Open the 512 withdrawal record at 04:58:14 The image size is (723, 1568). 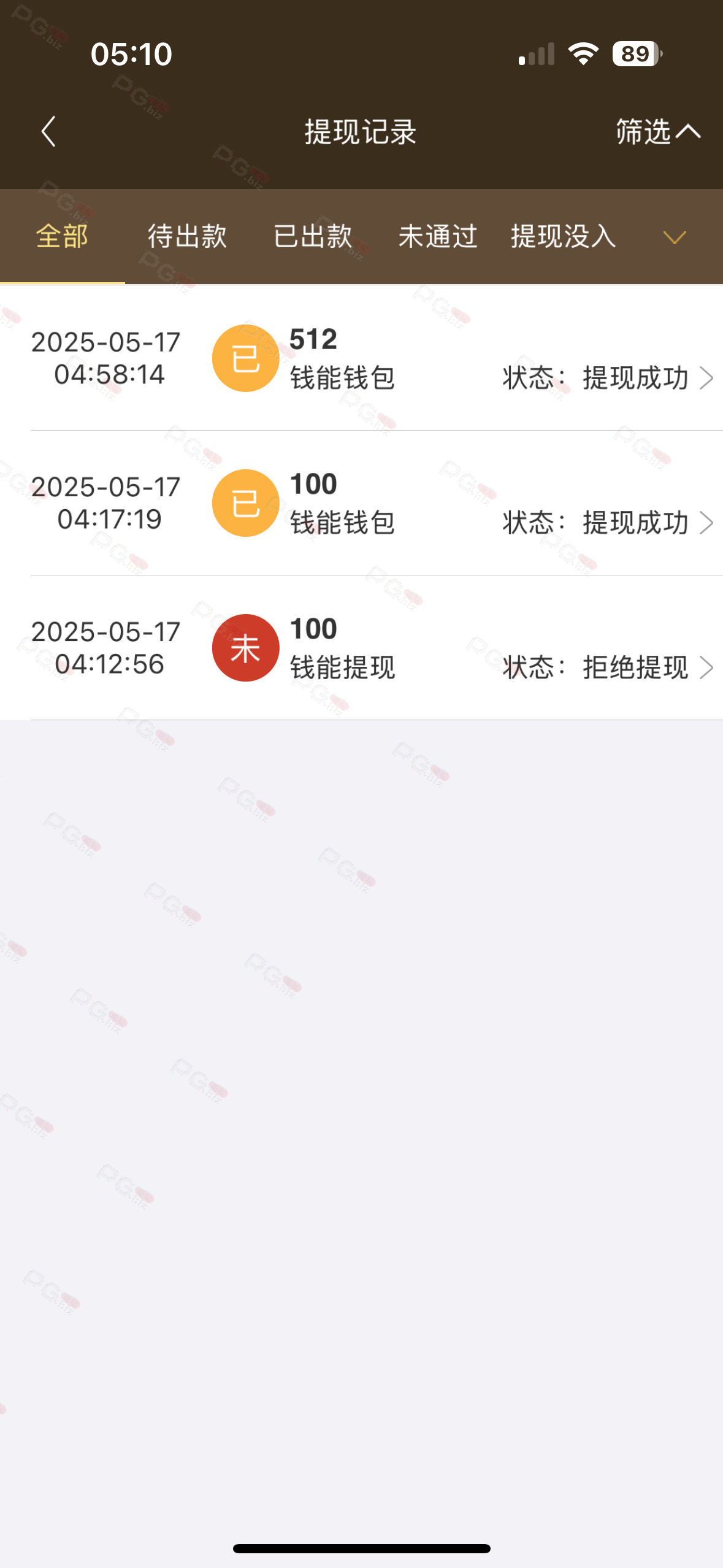tap(362, 358)
